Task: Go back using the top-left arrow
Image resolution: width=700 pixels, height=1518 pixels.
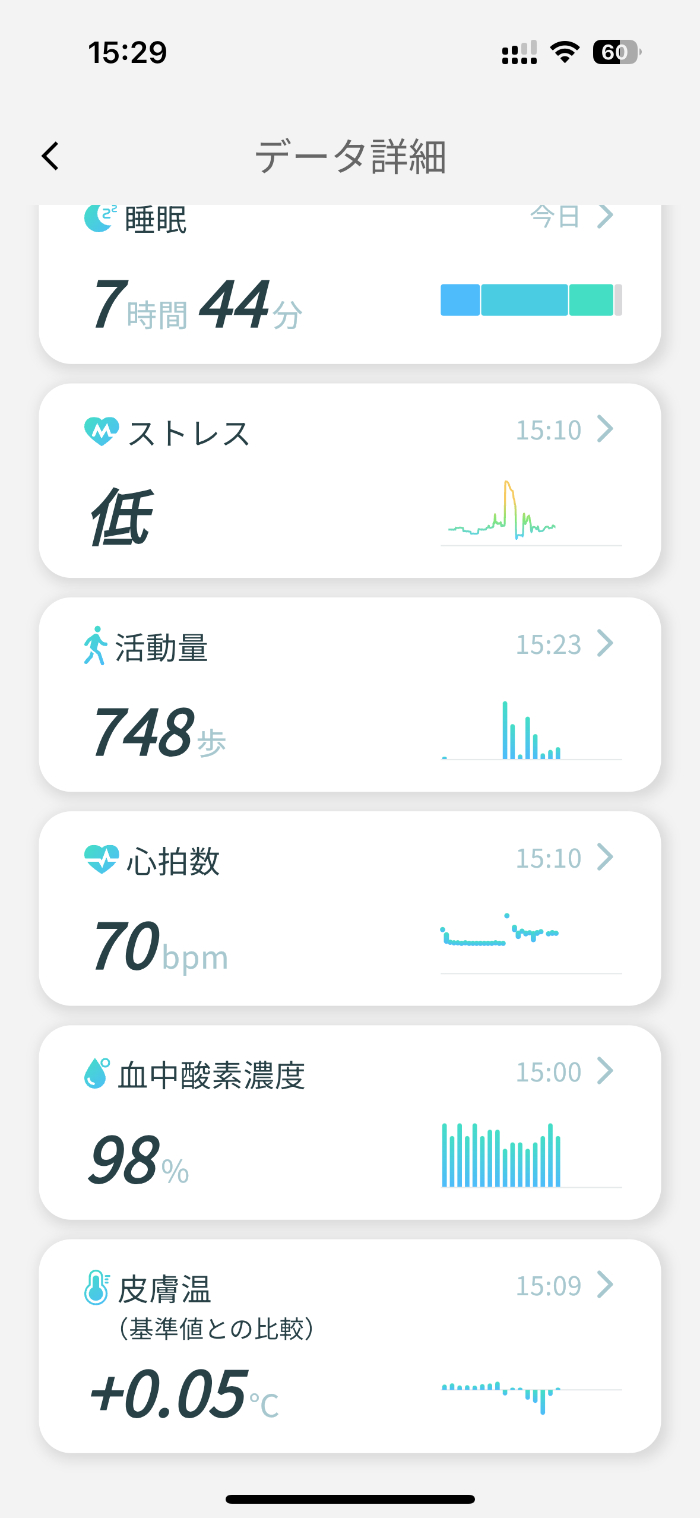Action: 50,156
